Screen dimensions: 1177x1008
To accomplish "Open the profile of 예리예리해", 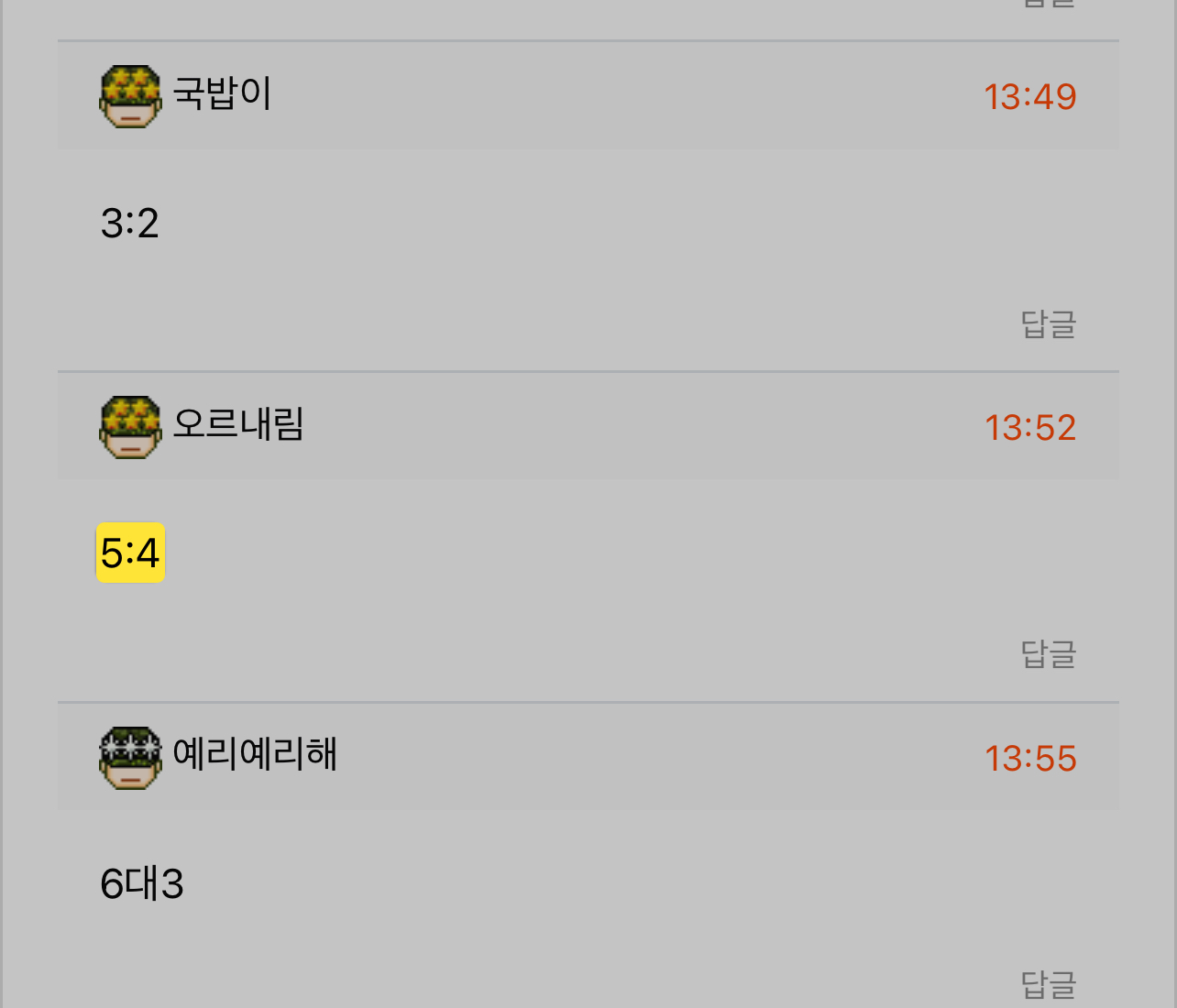I will pyautogui.click(x=254, y=755).
